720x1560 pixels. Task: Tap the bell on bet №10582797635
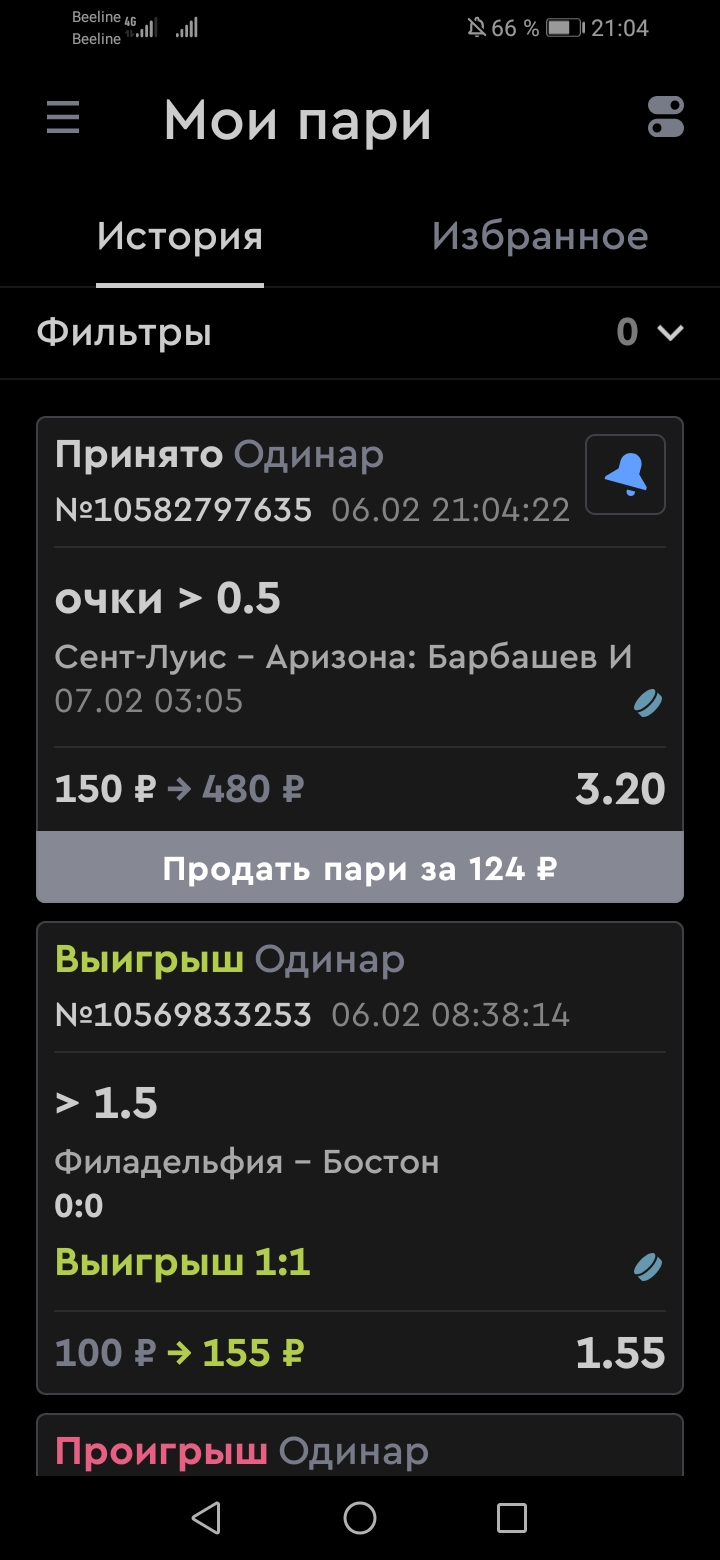[x=625, y=475]
